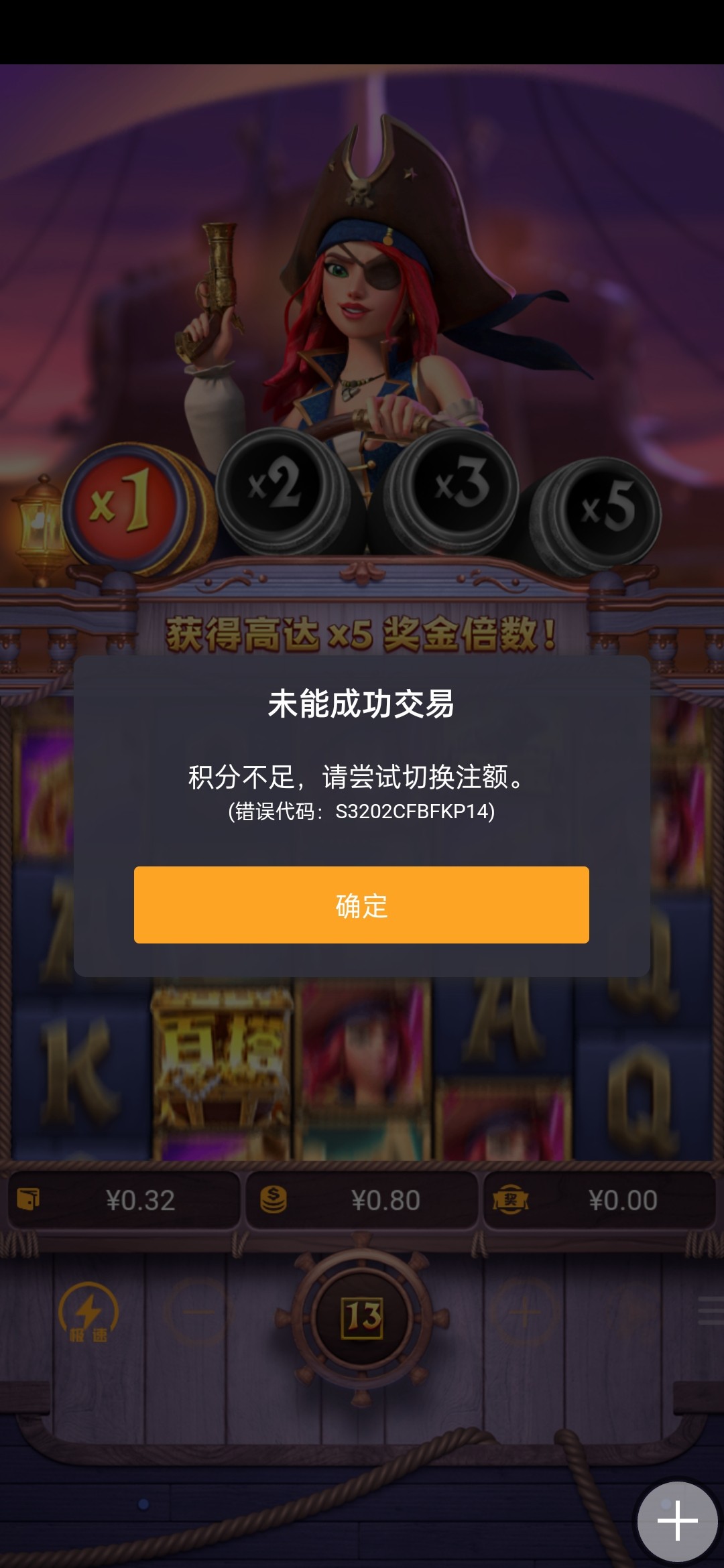Open the wallet balance ¥0.32
The width and height of the screenshot is (724, 1568).
124,1200
